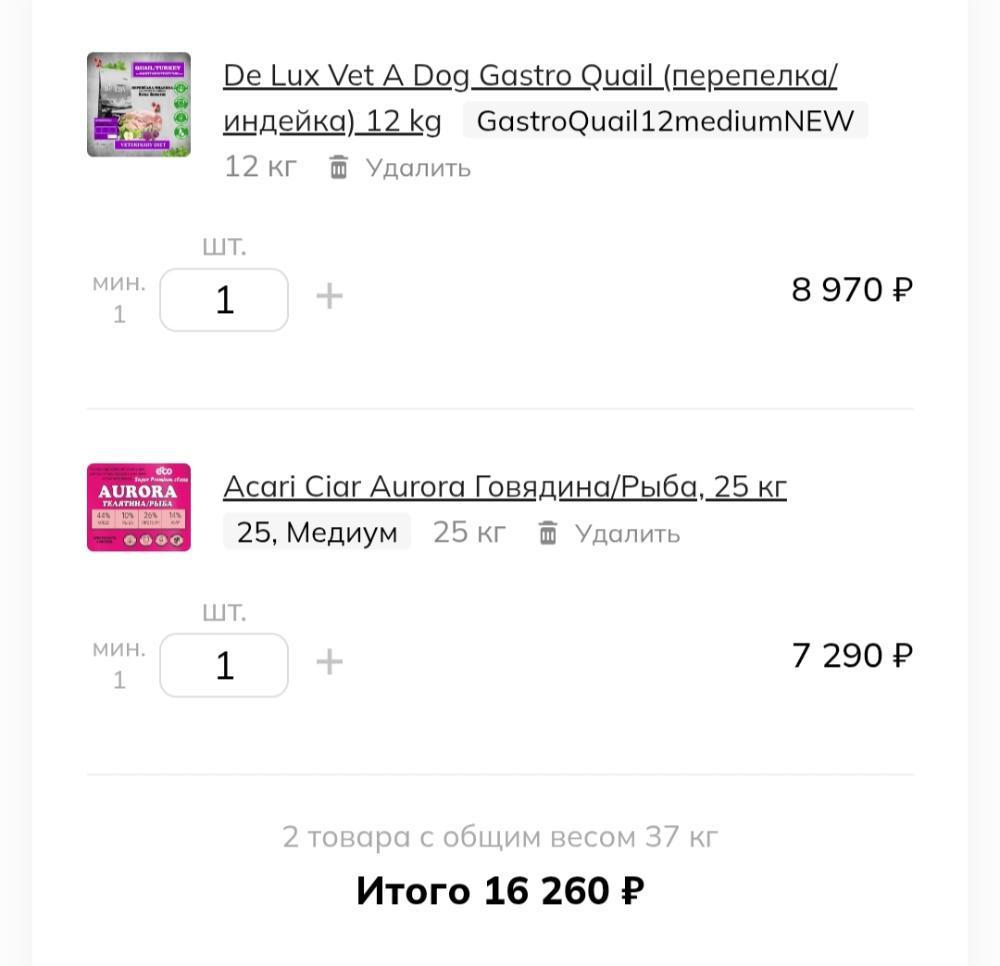Increase the quantity of Gastro Quail by one
Screen dimensions: 1000x966
click(329, 296)
